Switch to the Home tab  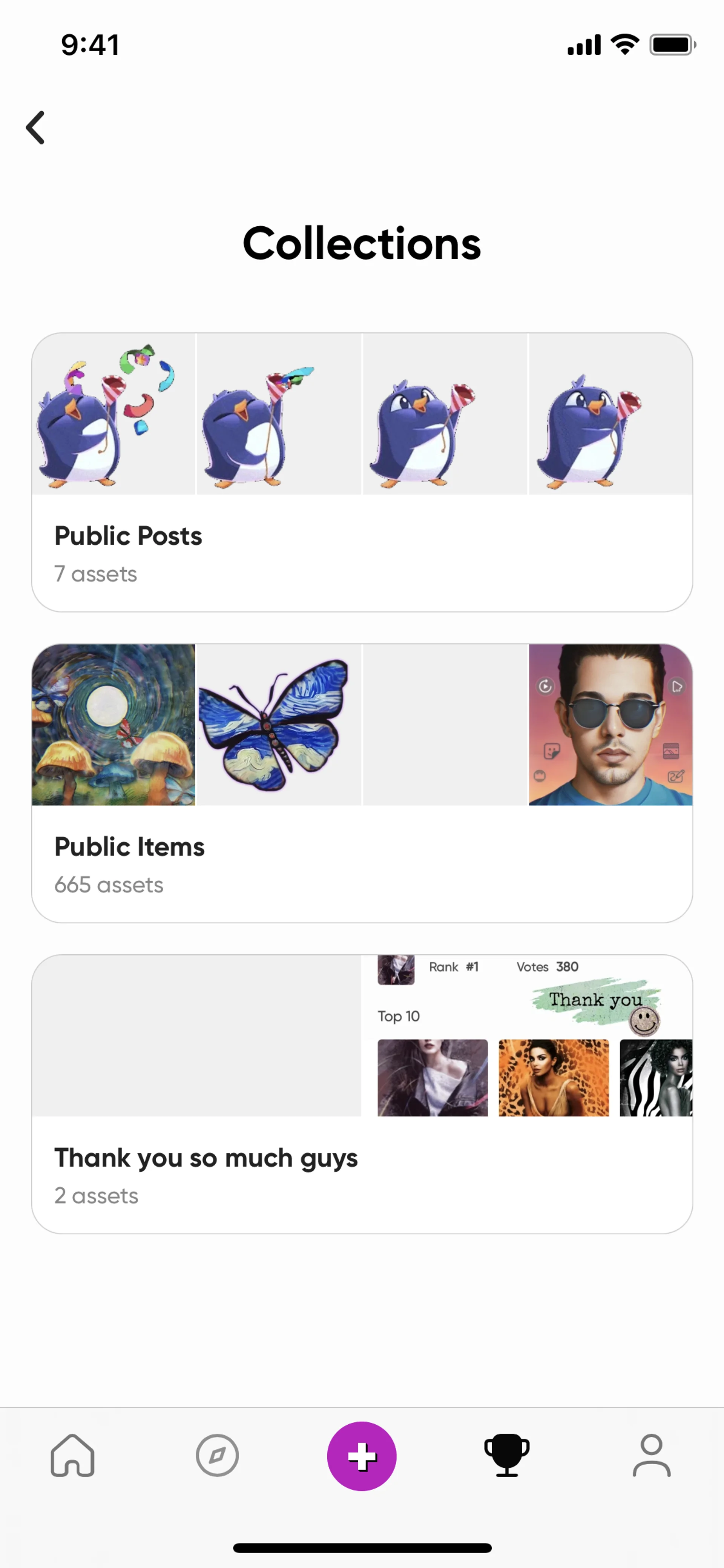(72, 1456)
